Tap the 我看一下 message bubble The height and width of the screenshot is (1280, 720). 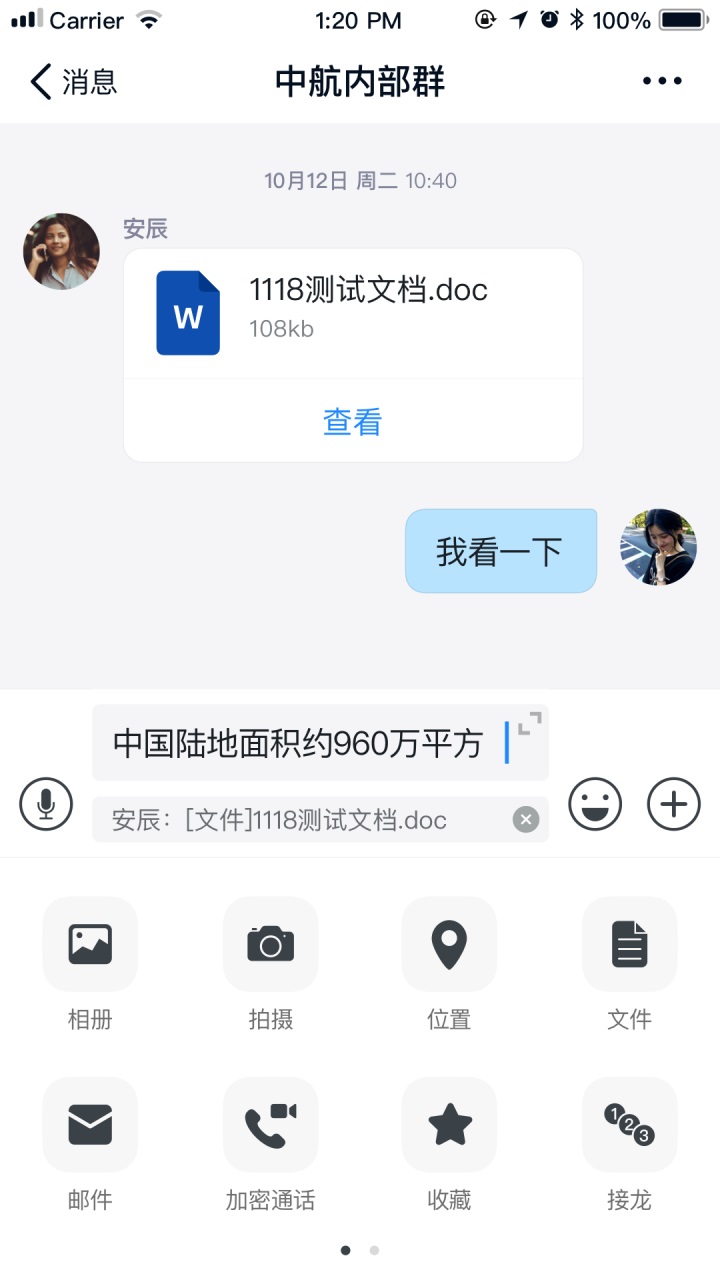click(x=500, y=551)
